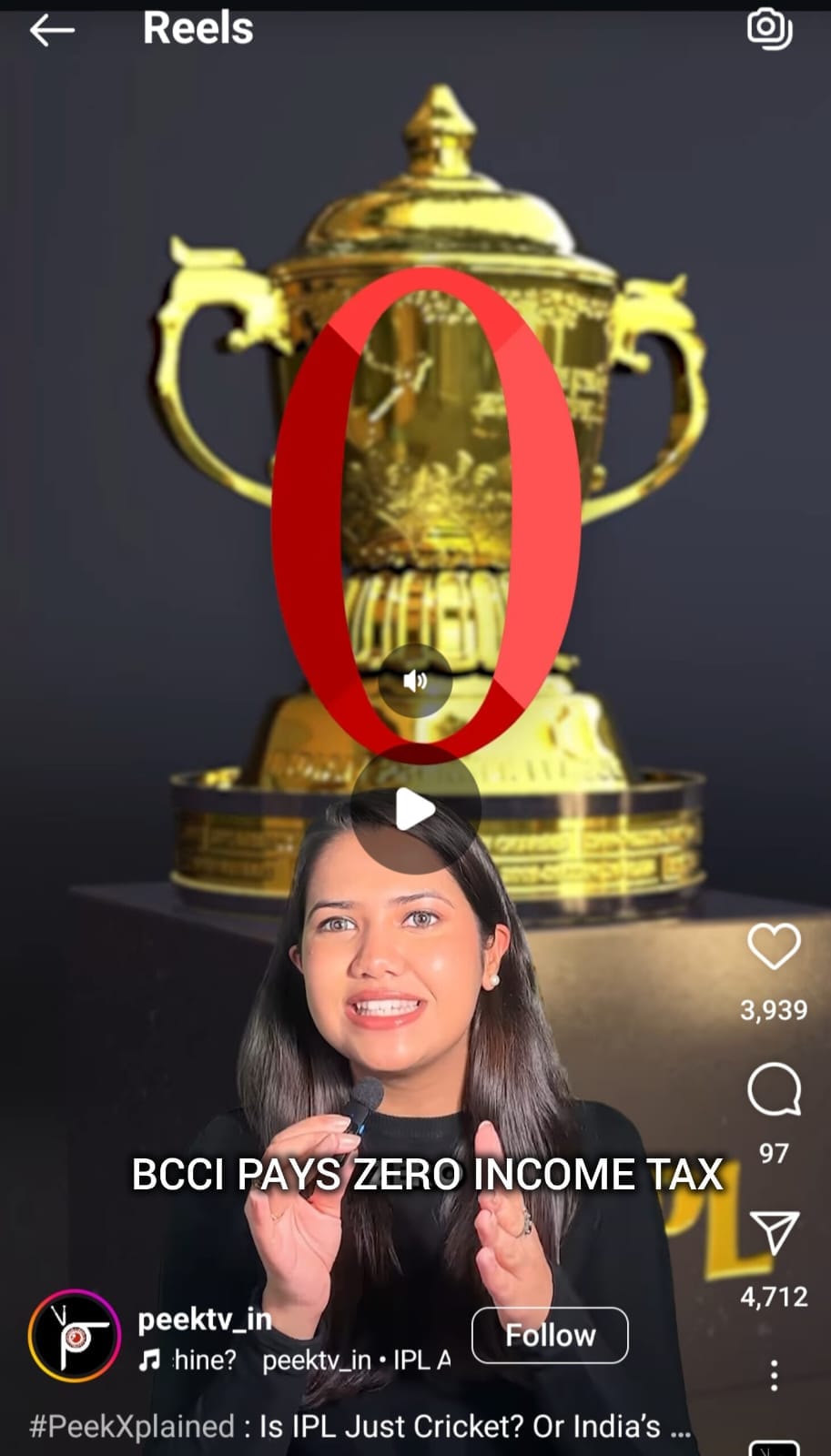Open peektv_in profile picture
831x1456 pixels.
(75, 1335)
